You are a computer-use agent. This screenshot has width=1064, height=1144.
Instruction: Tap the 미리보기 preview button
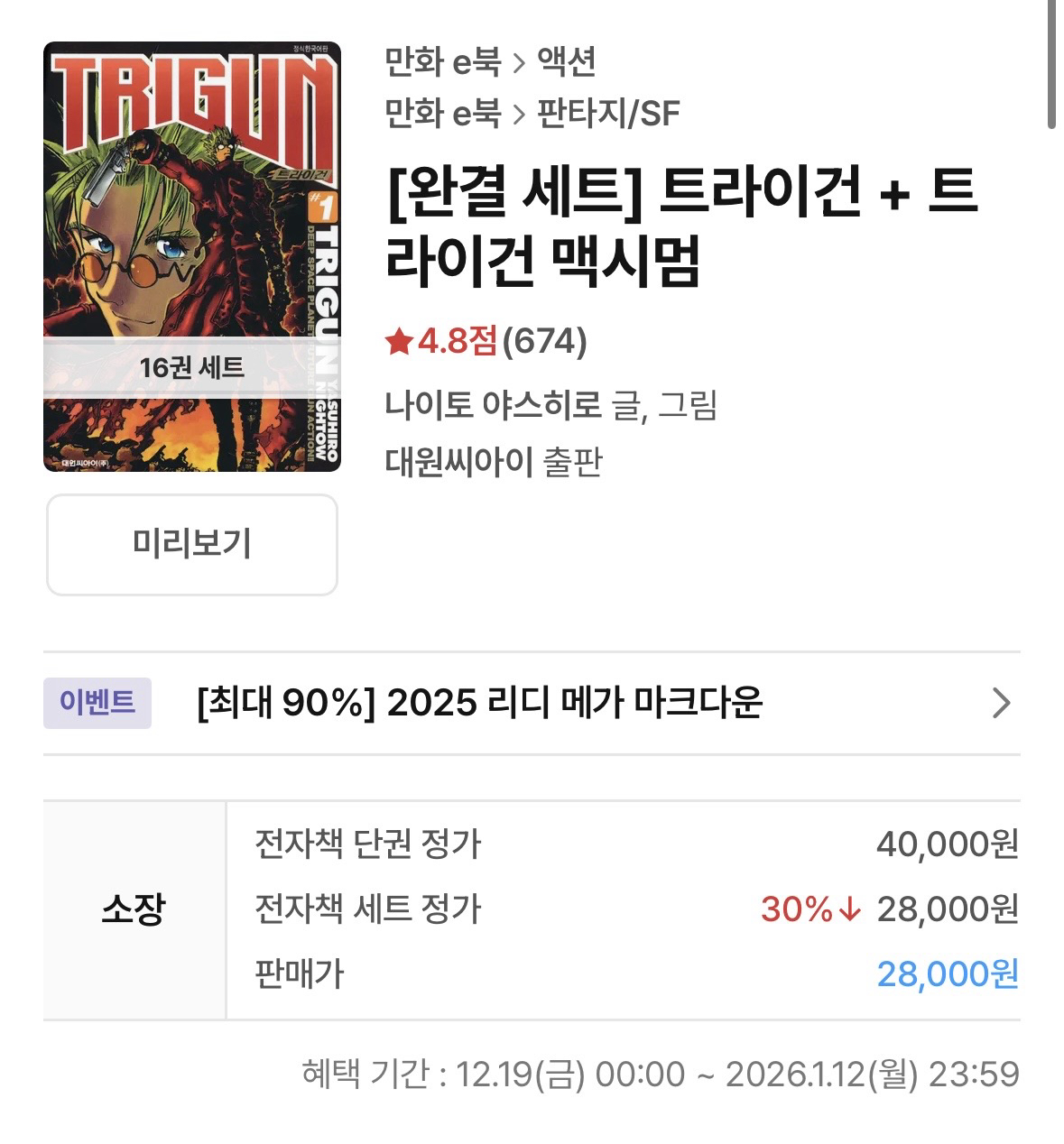point(191,544)
